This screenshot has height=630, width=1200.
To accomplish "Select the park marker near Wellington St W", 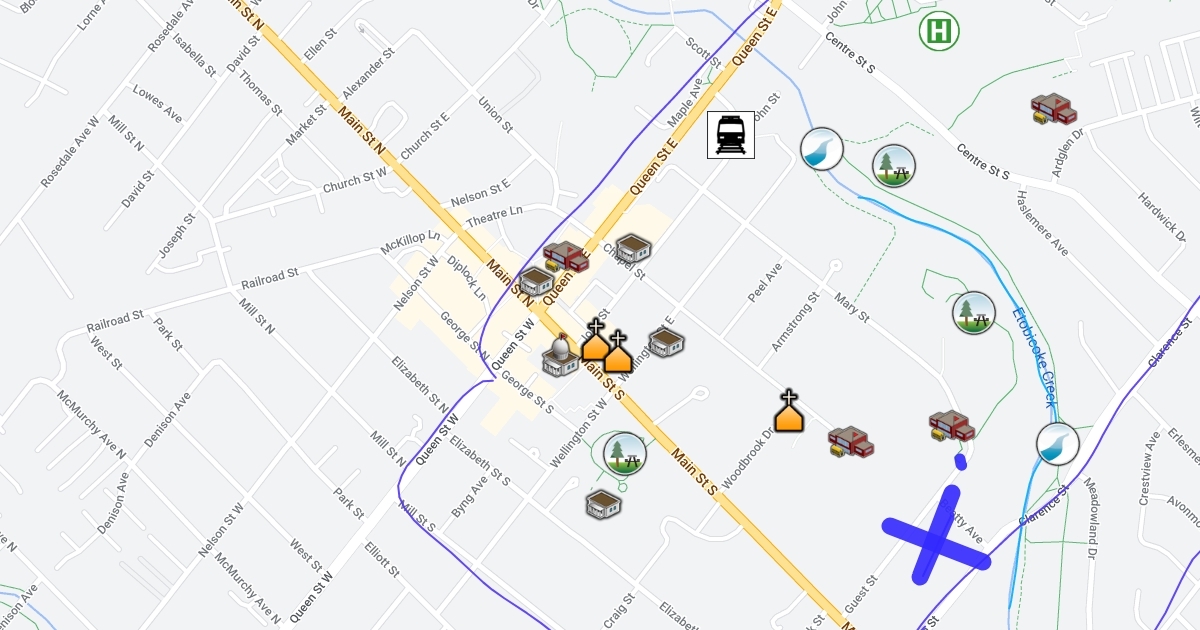I will [625, 453].
